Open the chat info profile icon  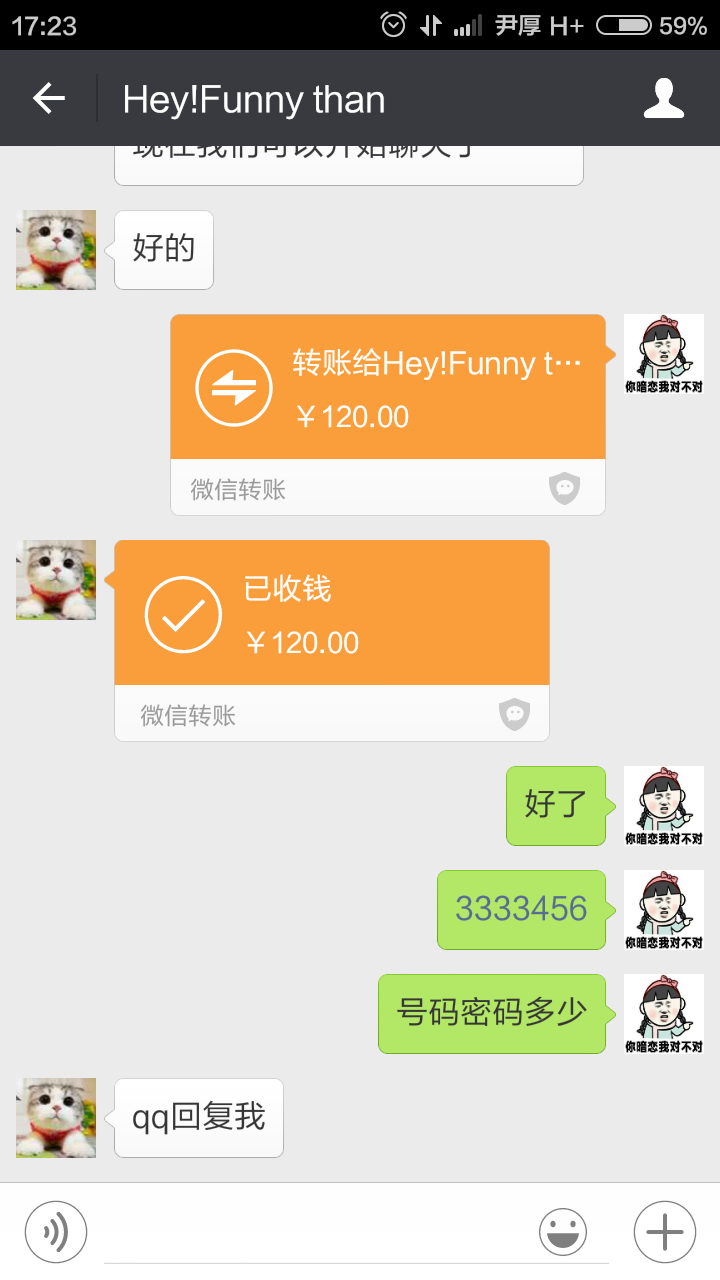[x=664, y=98]
